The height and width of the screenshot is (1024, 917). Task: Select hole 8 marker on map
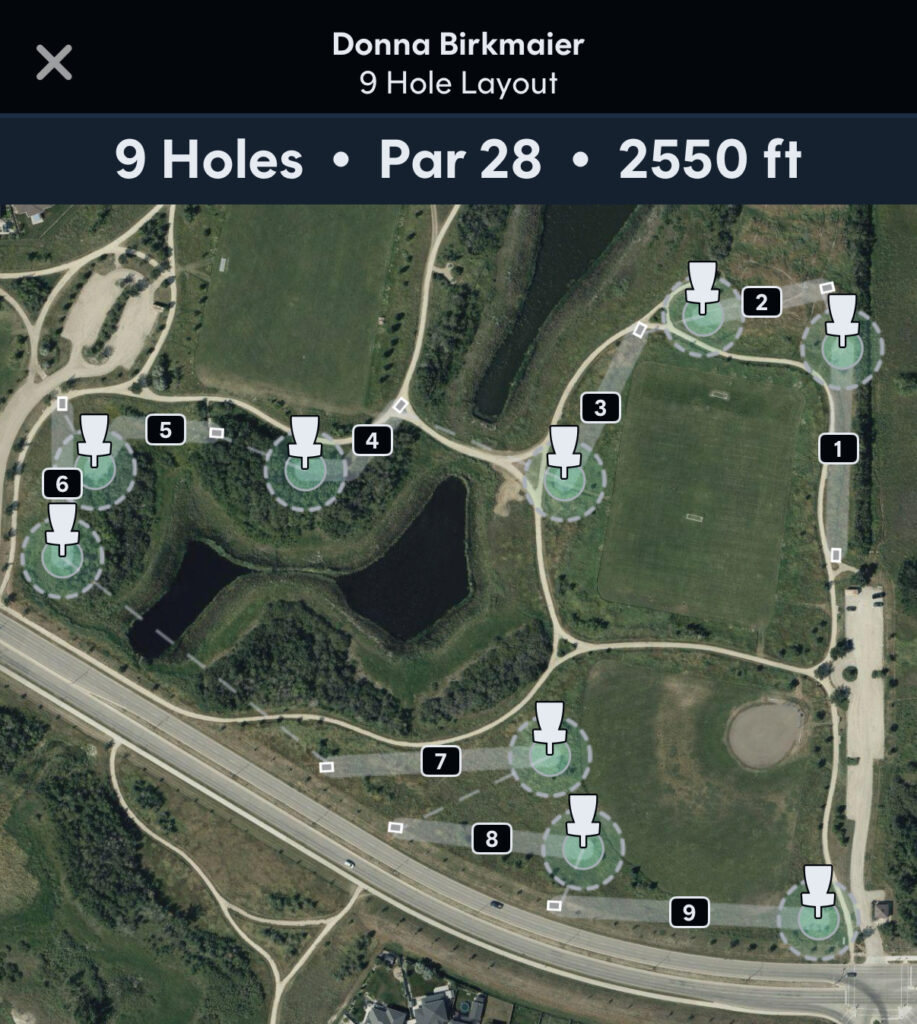click(491, 838)
